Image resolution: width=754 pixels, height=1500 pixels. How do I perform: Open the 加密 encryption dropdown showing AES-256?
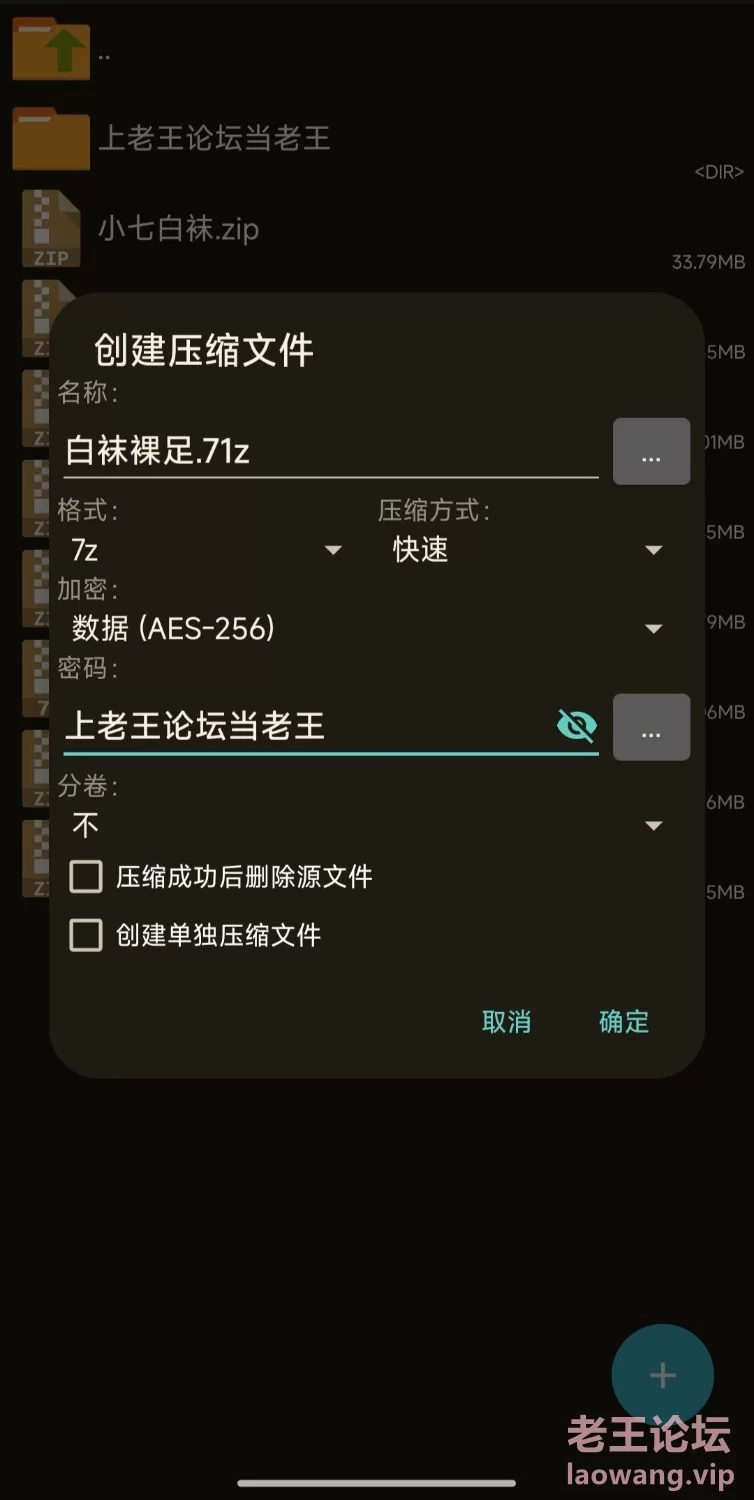coord(367,628)
